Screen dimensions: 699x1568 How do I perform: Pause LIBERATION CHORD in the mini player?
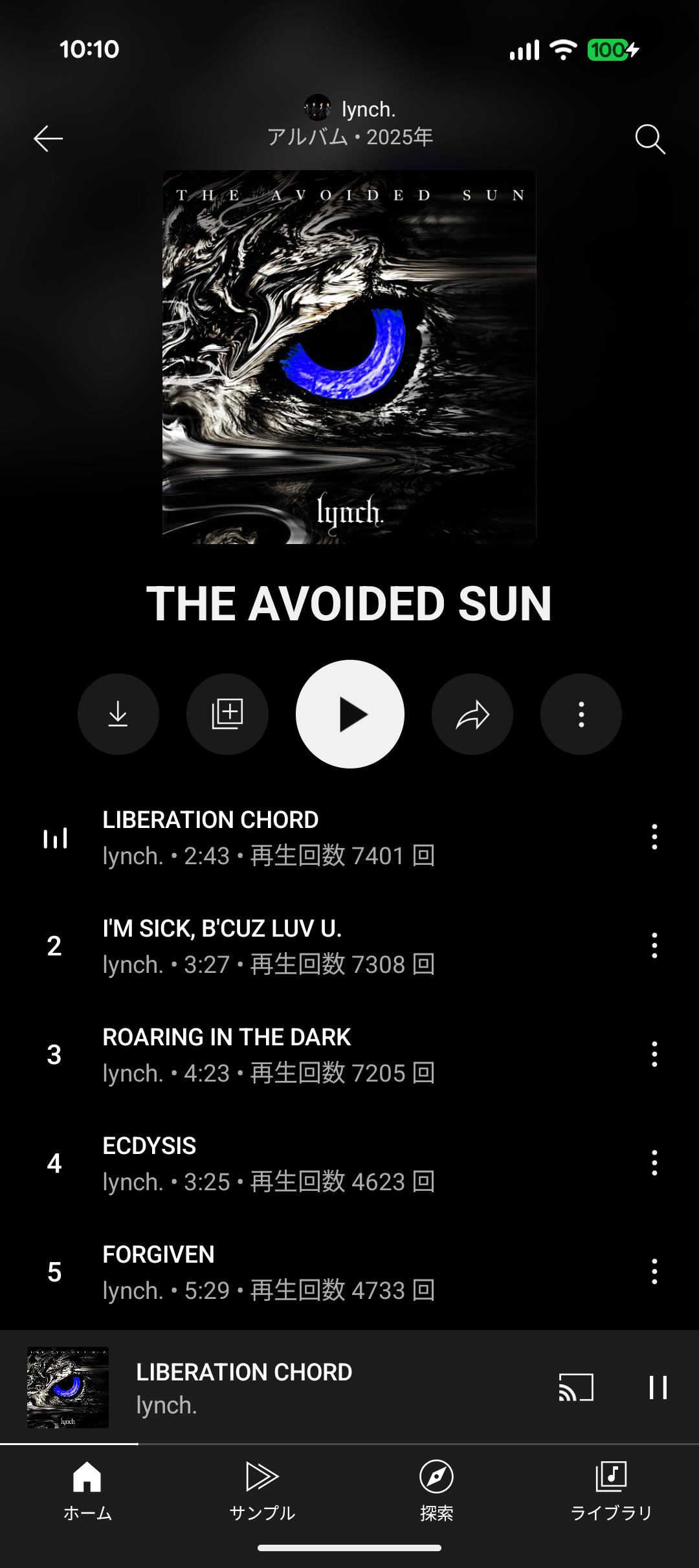pos(658,1388)
